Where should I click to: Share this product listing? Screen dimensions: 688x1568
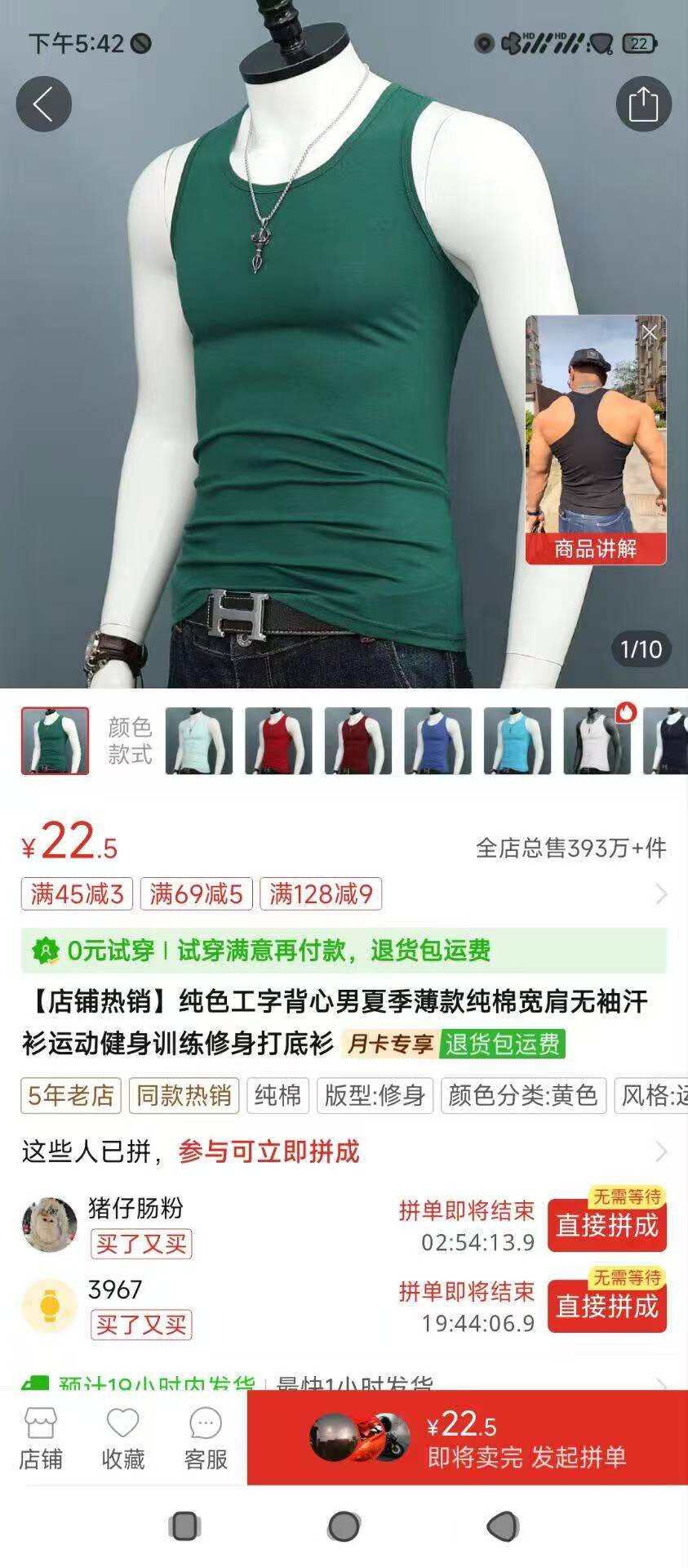click(x=642, y=104)
